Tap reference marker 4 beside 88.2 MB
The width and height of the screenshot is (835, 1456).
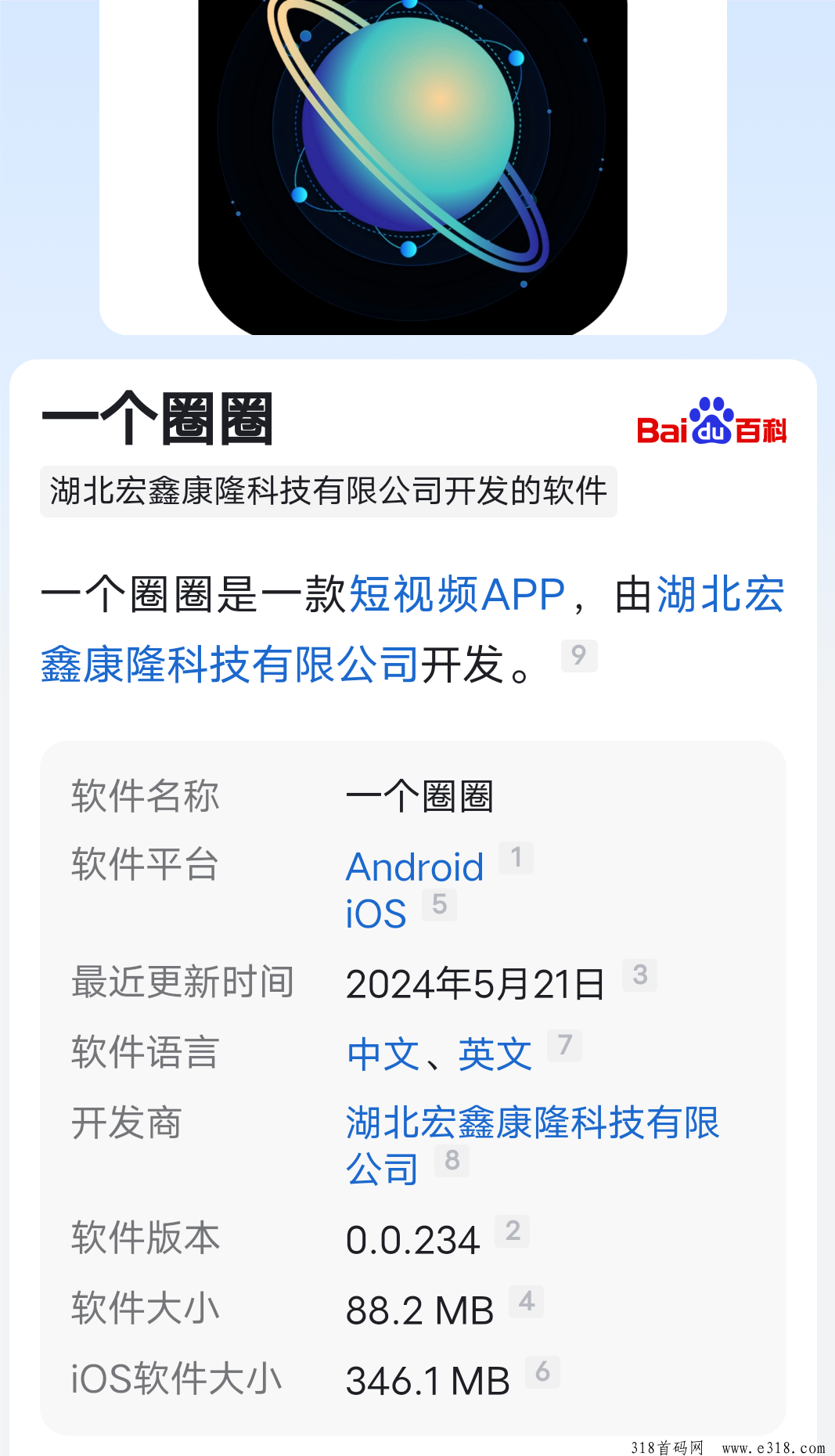[527, 1302]
